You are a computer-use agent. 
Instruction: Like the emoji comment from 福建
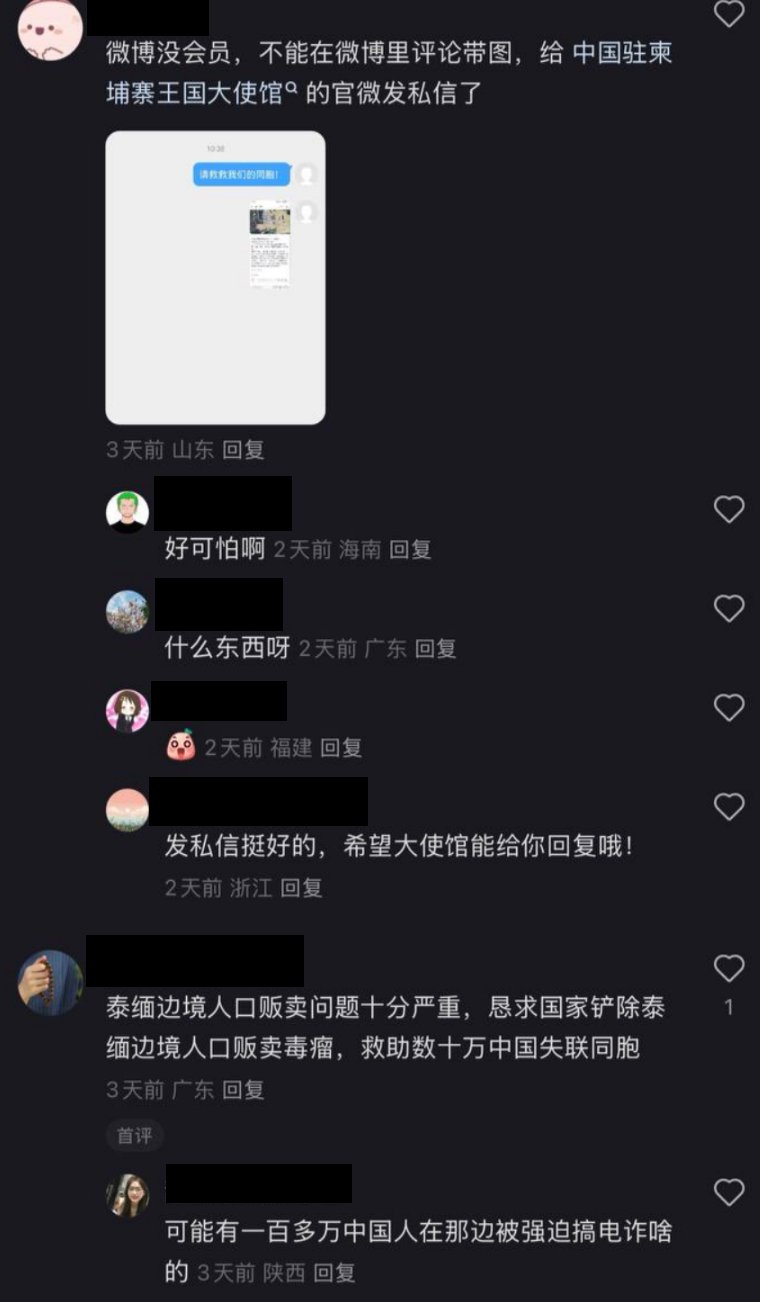[x=729, y=708]
